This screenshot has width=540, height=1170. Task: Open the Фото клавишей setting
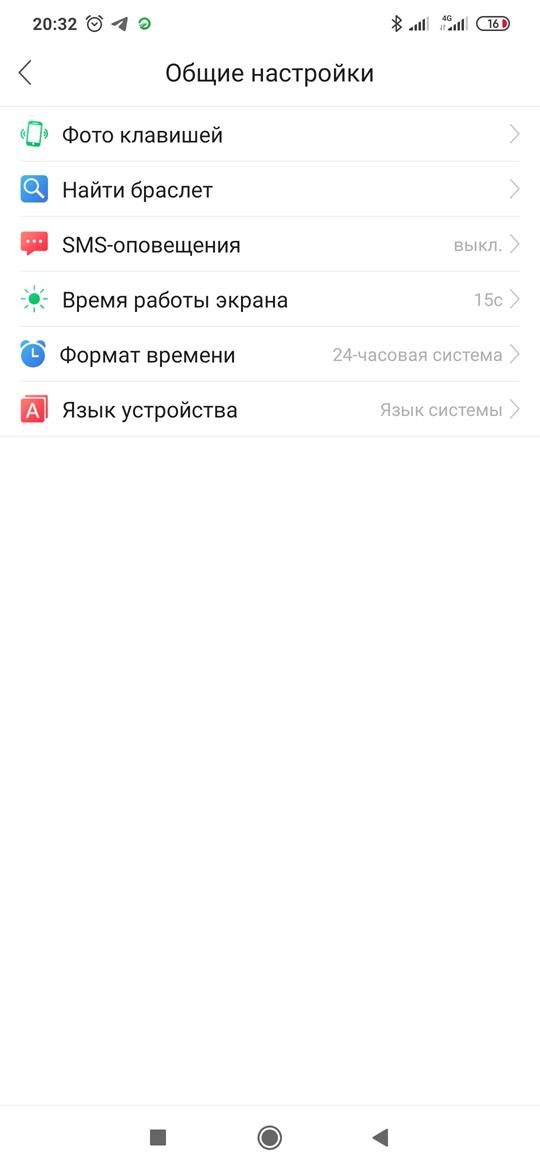click(270, 135)
